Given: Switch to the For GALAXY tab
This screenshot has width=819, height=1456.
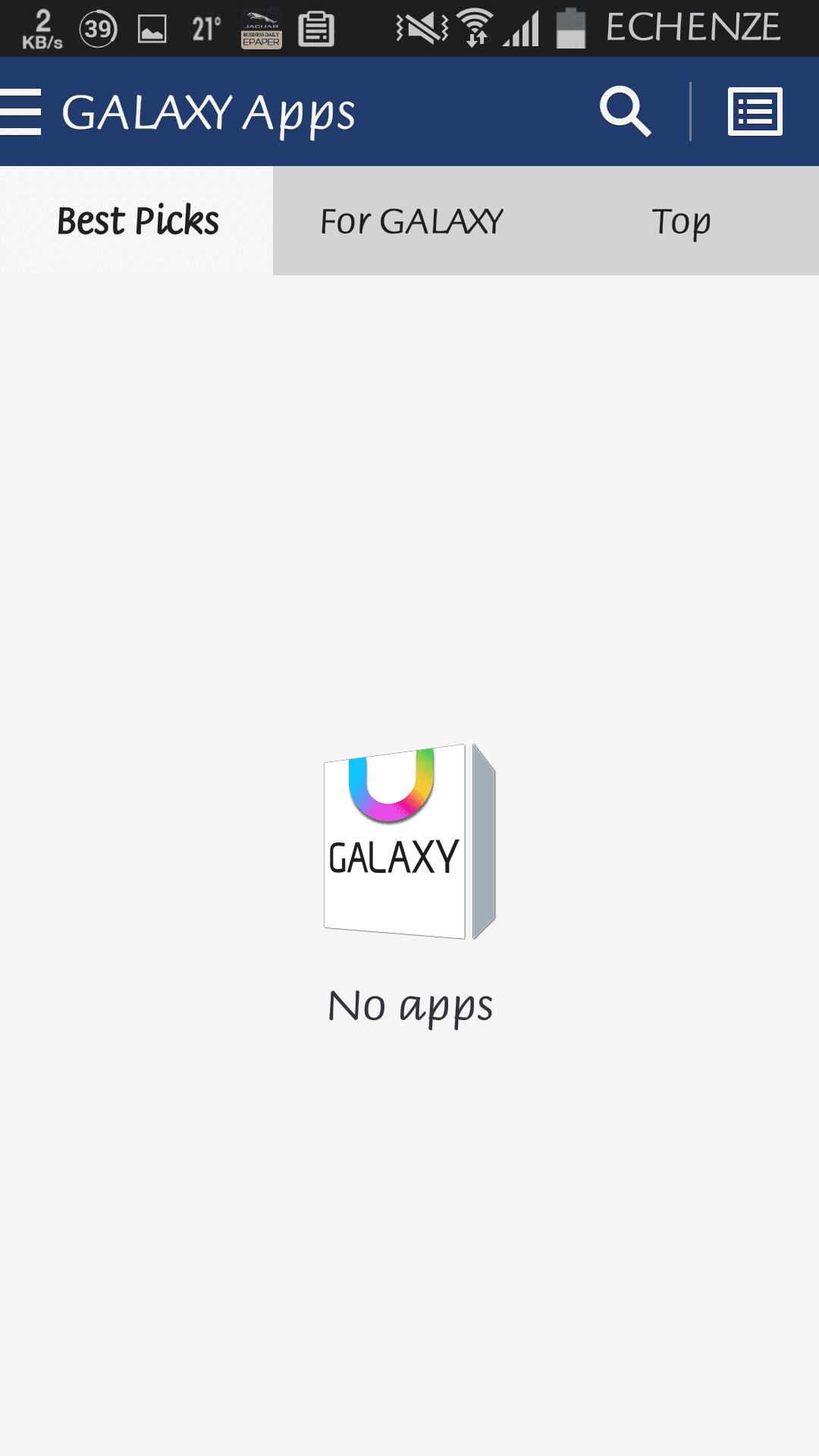Looking at the screenshot, I should [411, 221].
